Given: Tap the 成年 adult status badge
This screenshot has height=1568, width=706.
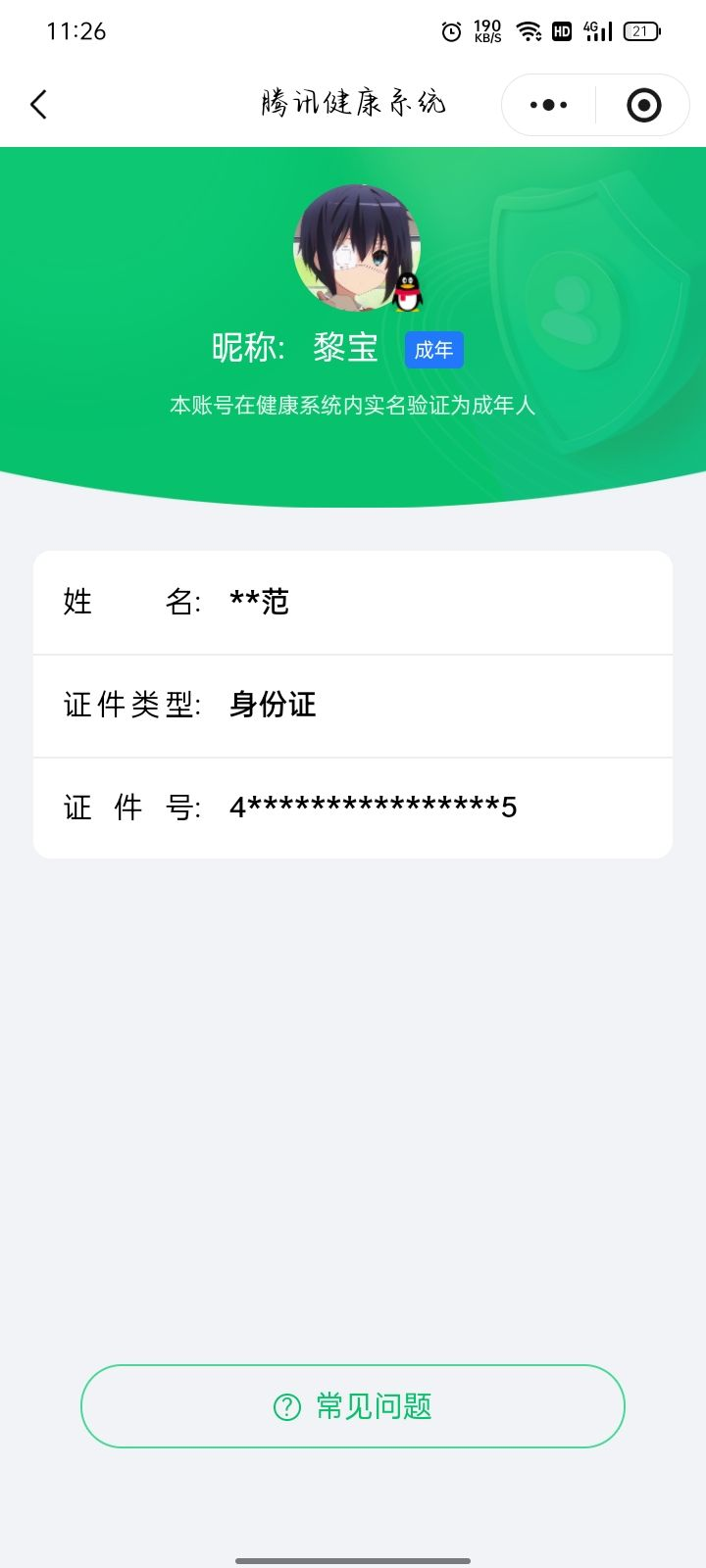Looking at the screenshot, I should [x=433, y=350].
